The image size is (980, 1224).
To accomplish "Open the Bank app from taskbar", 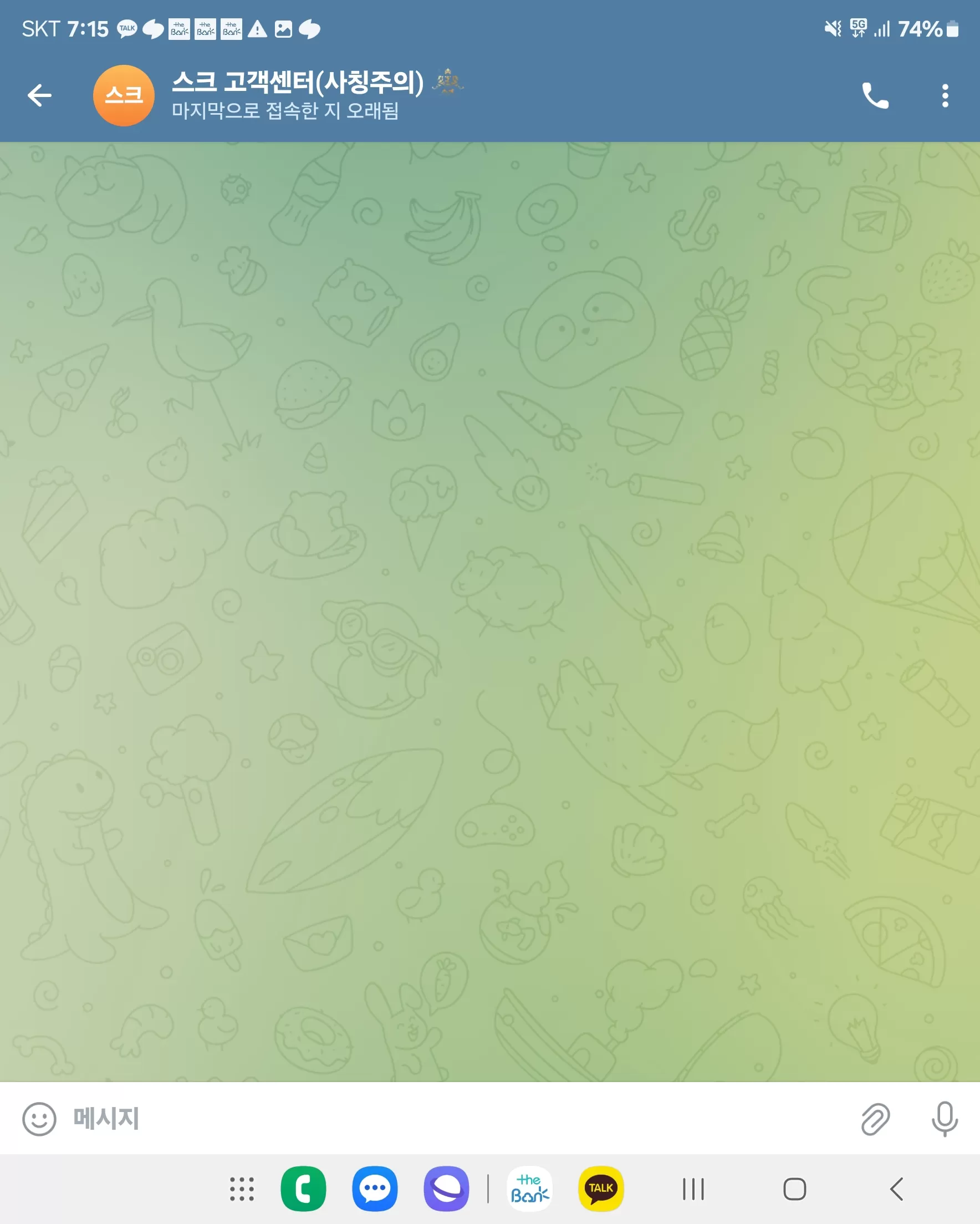I will pos(529,1189).
